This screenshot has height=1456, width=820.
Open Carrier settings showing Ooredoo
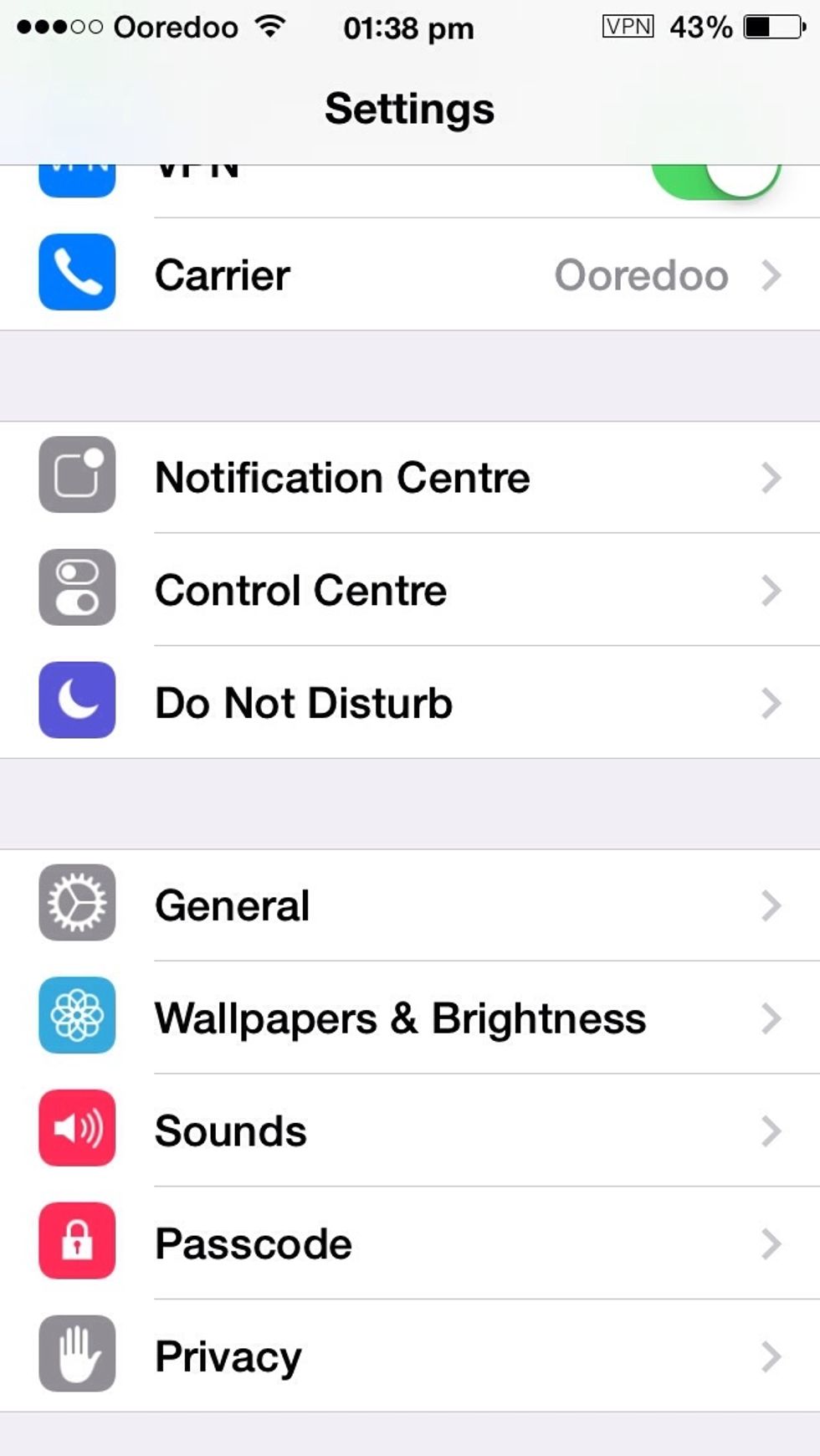pos(410,274)
